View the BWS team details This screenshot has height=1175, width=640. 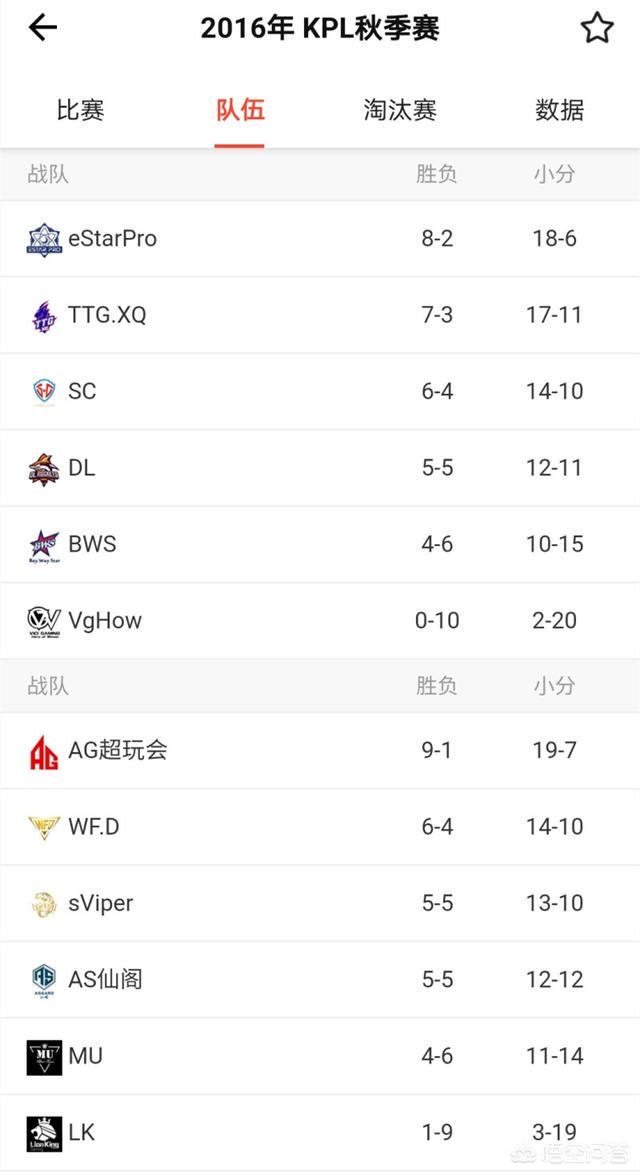320,545
